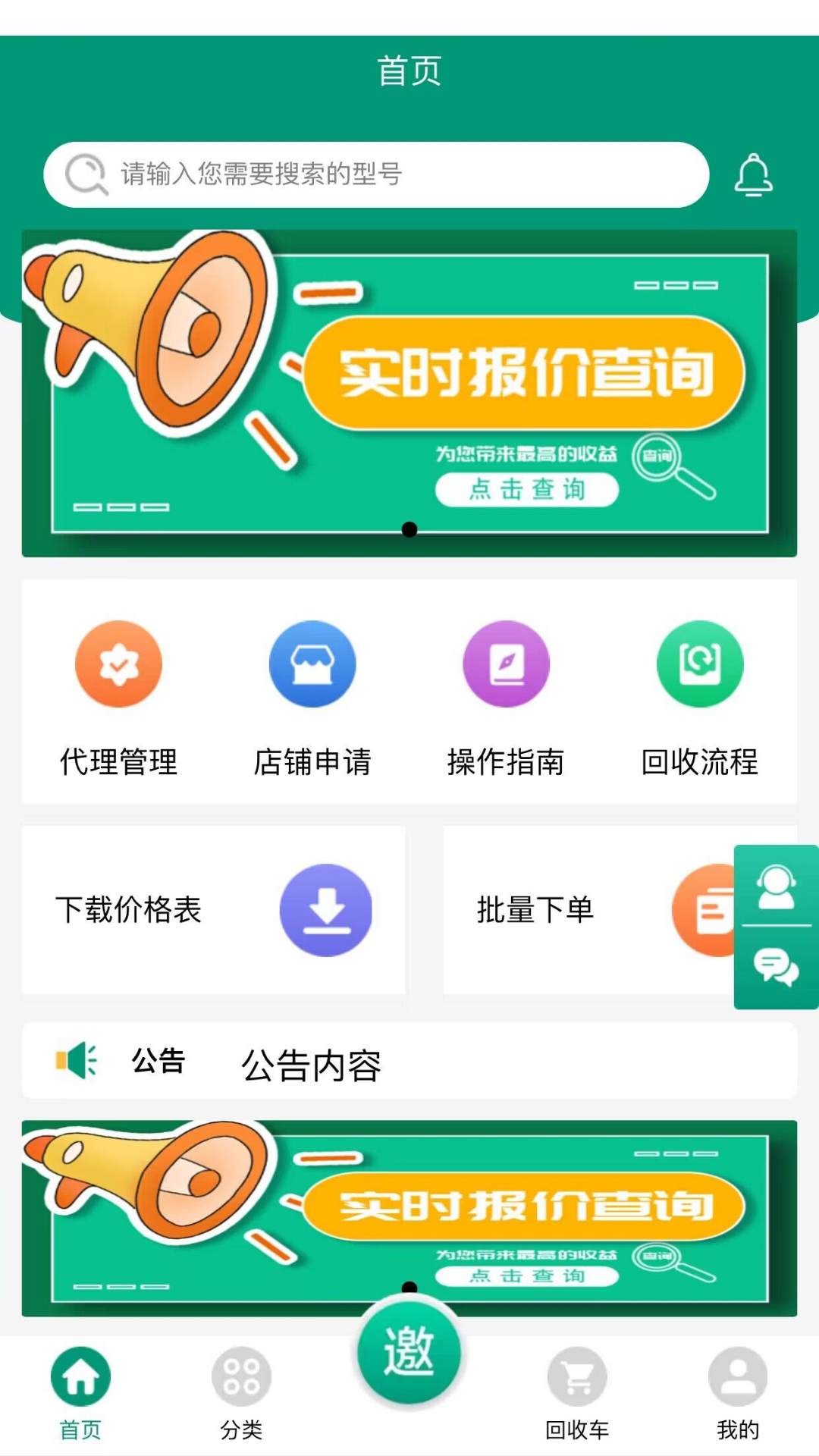The image size is (819, 1456).
Task: Select the 店铺申请 store application icon
Action: coord(312,664)
